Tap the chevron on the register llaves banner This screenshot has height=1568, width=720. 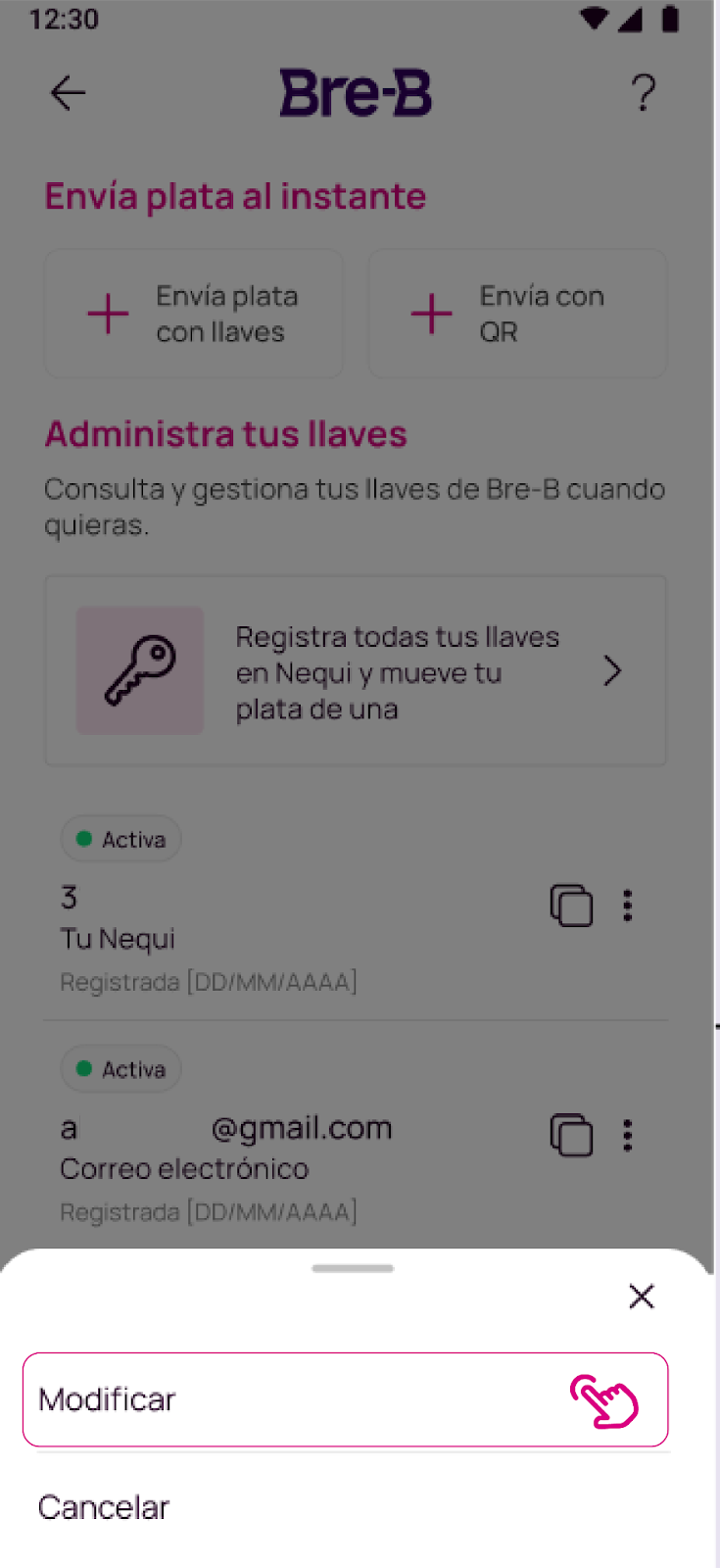coord(613,670)
